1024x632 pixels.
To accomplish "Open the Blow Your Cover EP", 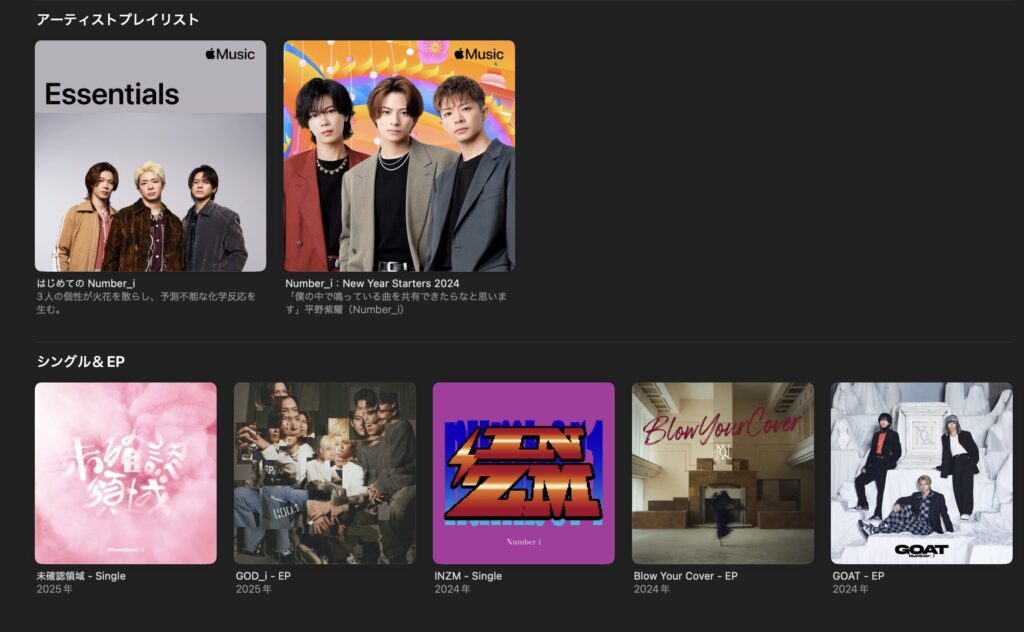I will point(722,473).
